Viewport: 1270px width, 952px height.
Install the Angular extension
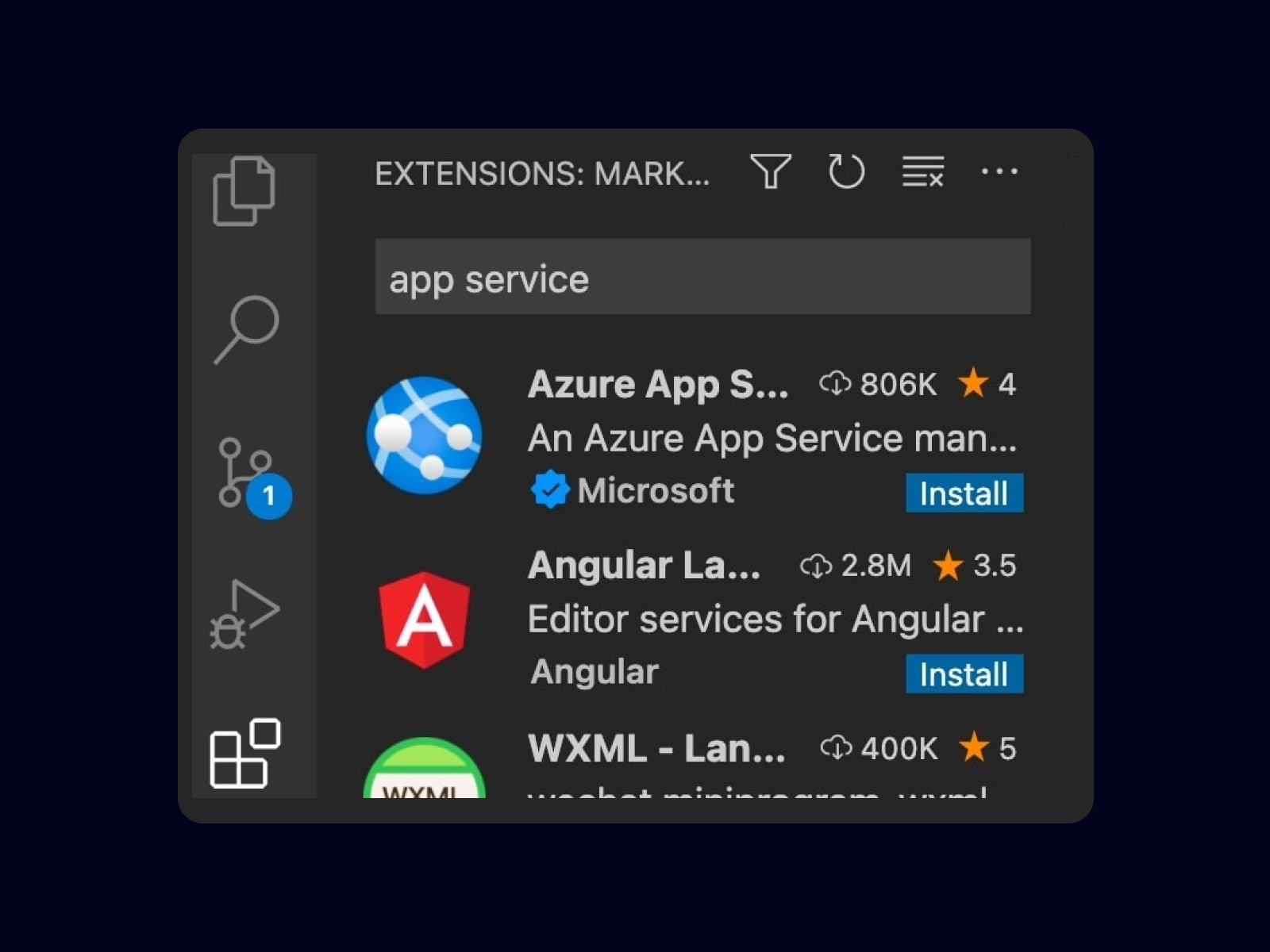pyautogui.click(x=964, y=674)
